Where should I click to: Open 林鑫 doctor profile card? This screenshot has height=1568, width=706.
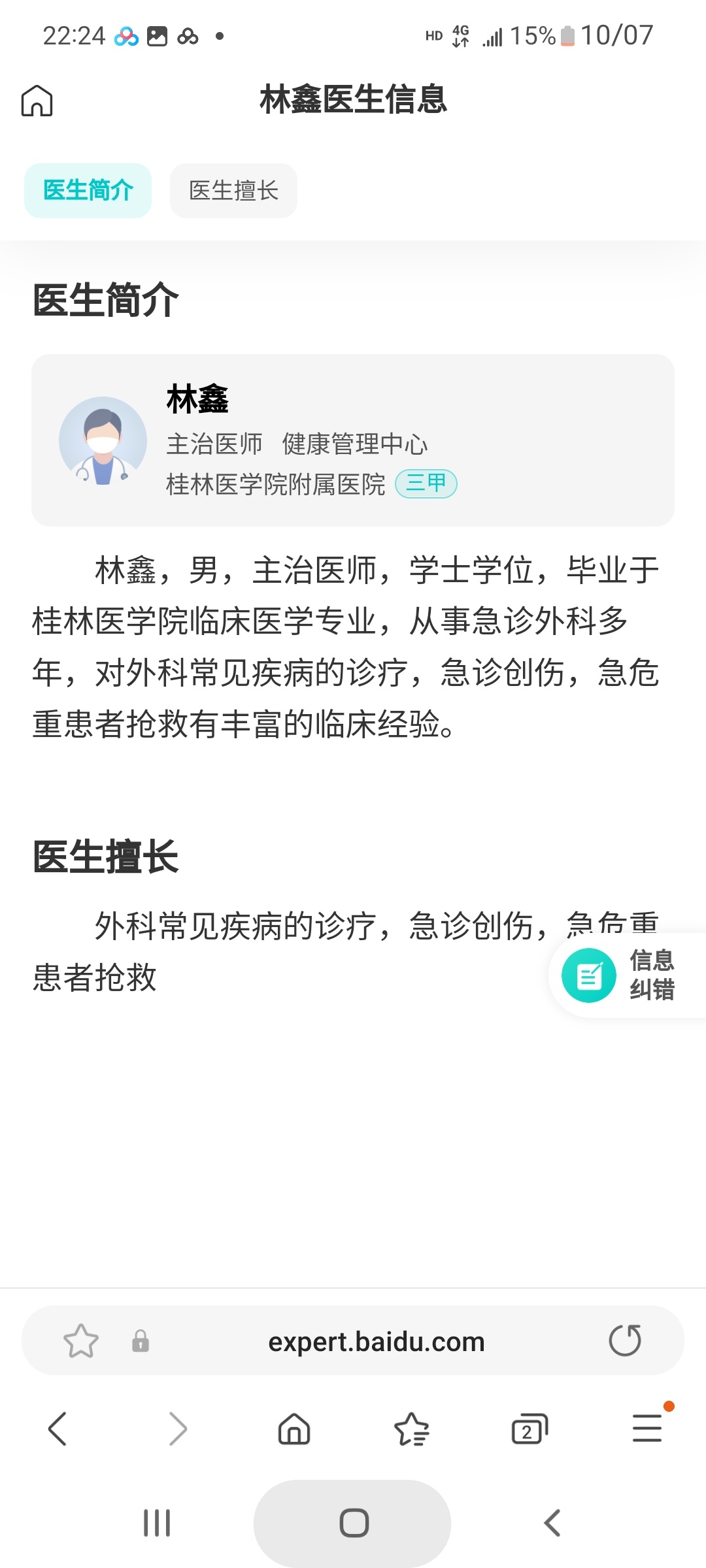click(x=353, y=440)
